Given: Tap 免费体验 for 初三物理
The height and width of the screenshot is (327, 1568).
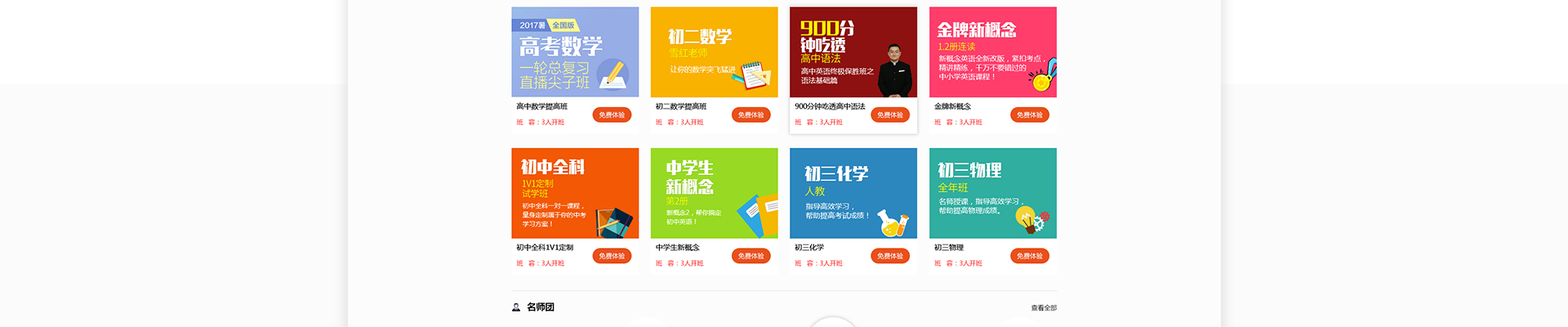Looking at the screenshot, I should [x=1029, y=256].
